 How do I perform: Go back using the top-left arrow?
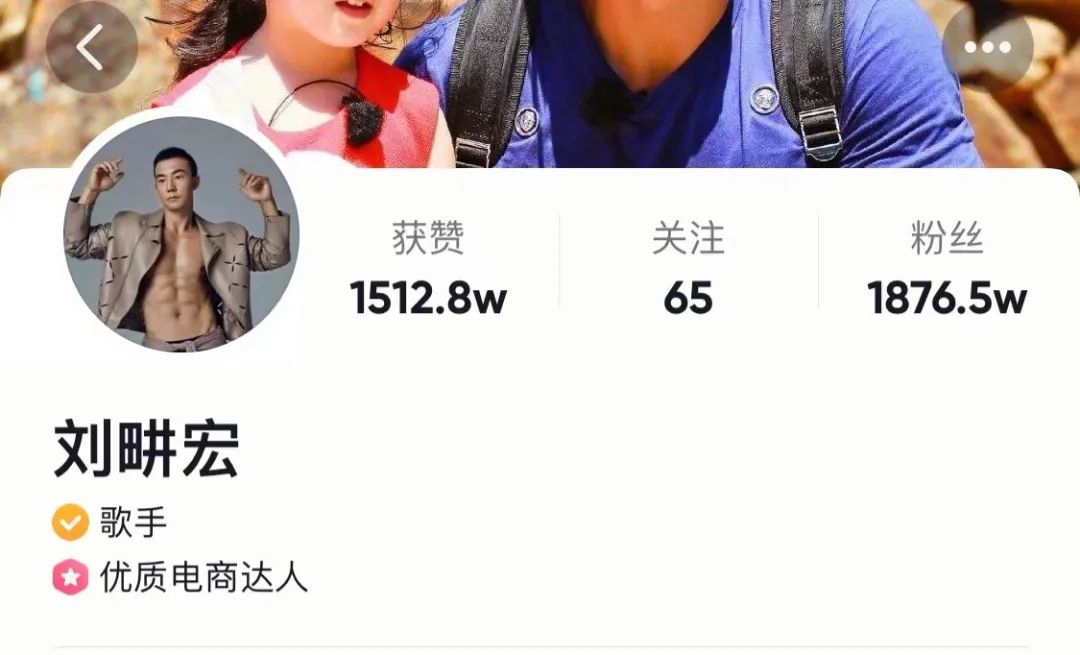[x=91, y=48]
